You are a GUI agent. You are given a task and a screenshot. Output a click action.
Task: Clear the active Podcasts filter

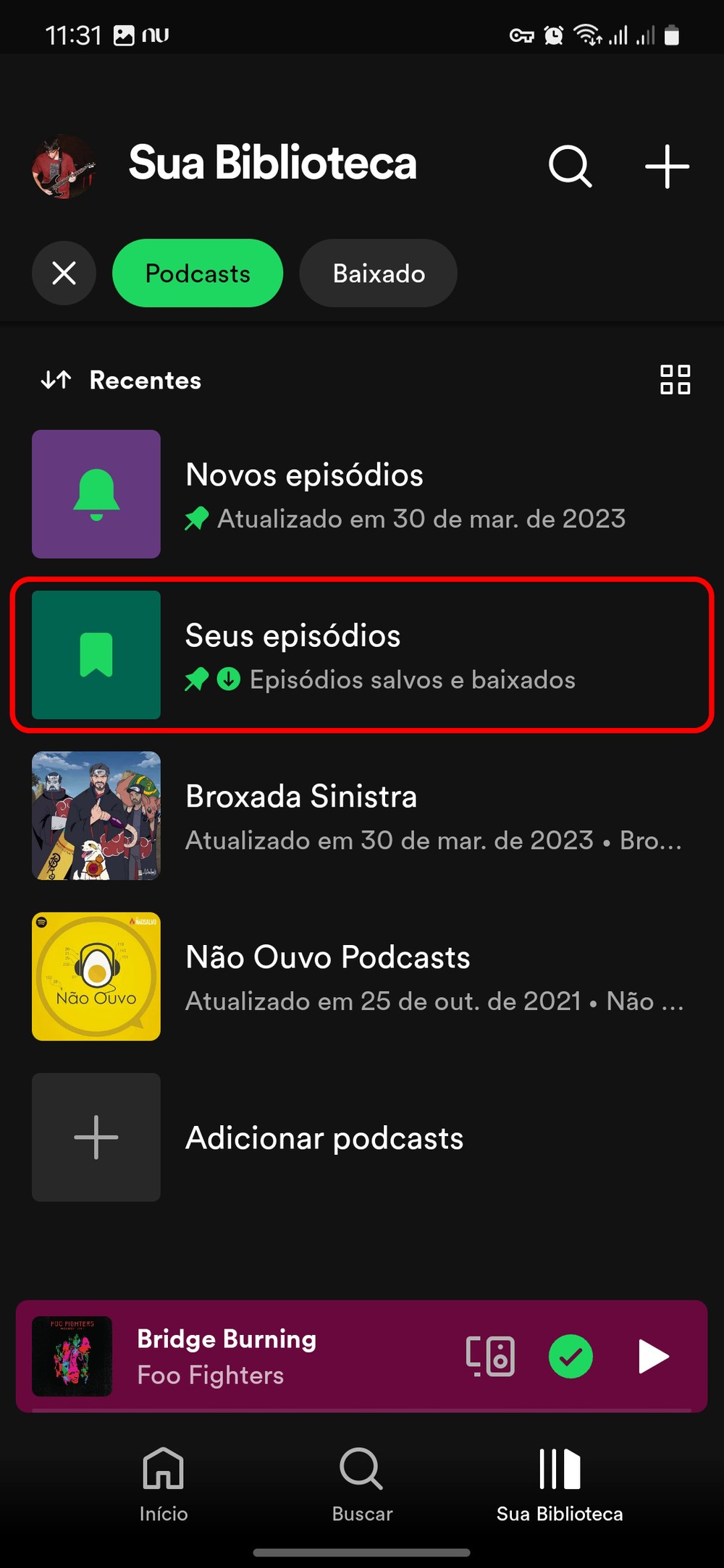coord(64,273)
